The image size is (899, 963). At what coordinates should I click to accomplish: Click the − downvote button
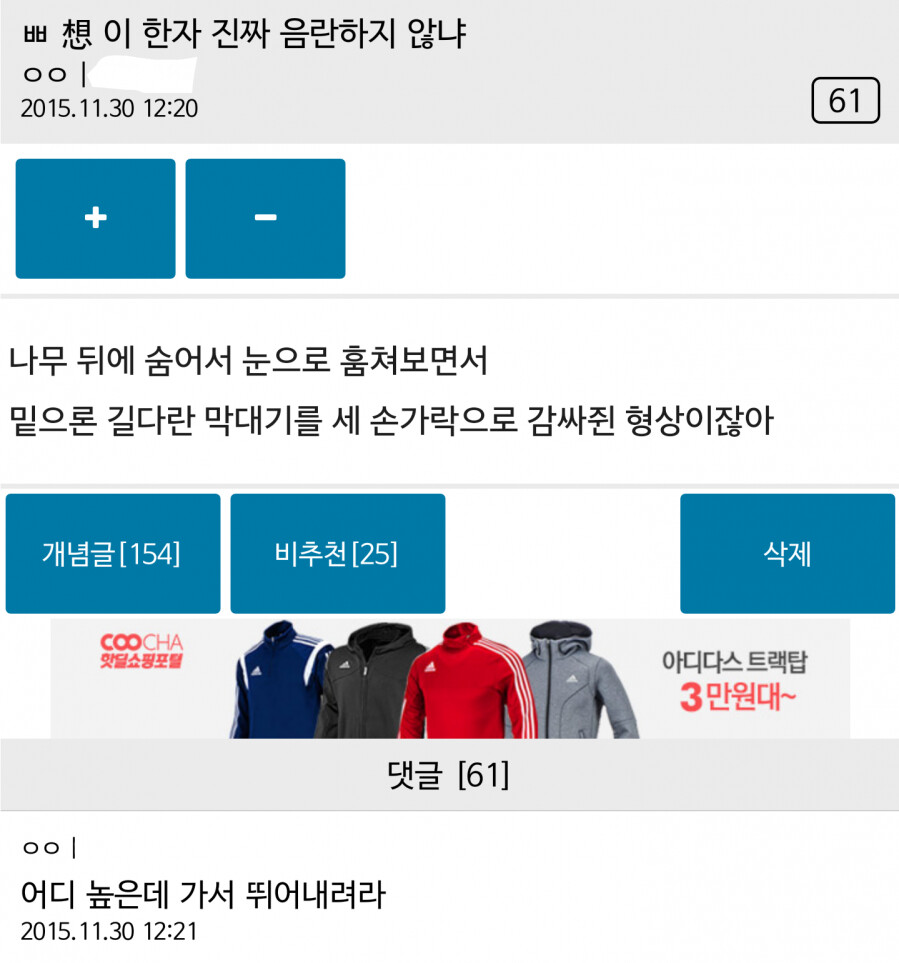point(264,217)
